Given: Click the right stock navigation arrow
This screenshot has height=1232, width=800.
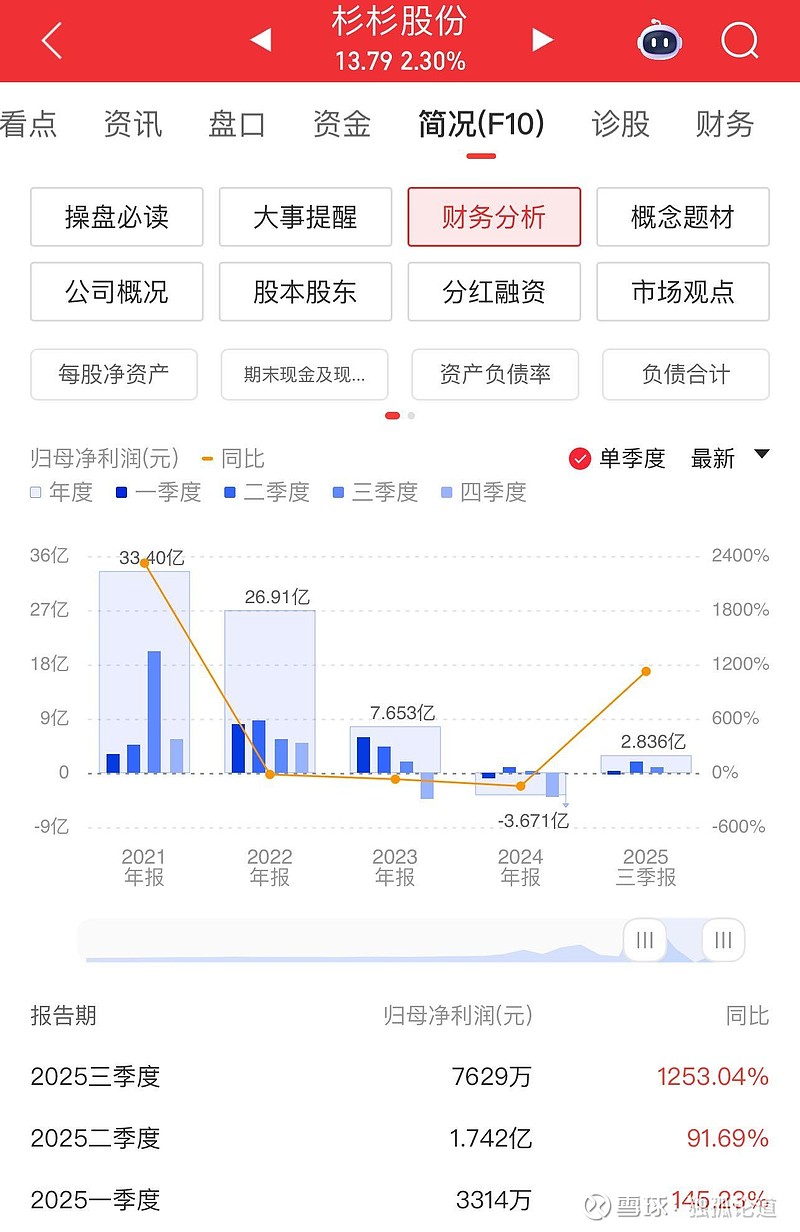Looking at the screenshot, I should 542,38.
